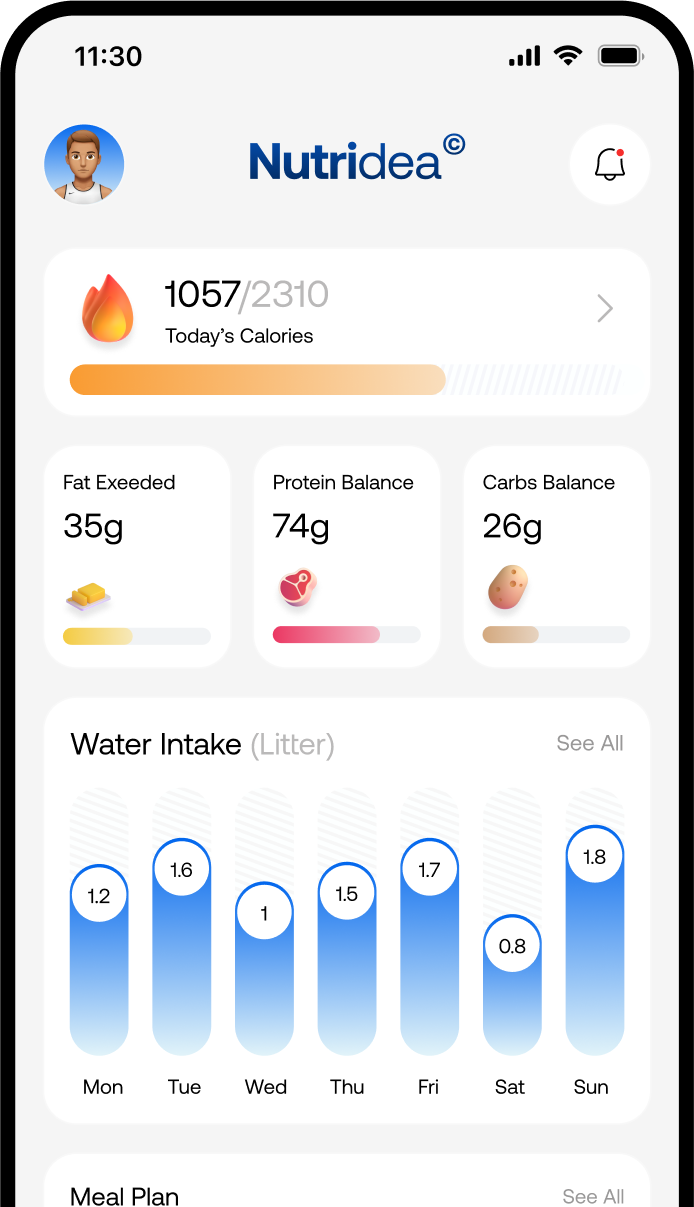Open the Fat Exeeded card
Image resolution: width=694 pixels, height=1207 pixels.
pyautogui.click(x=137, y=557)
